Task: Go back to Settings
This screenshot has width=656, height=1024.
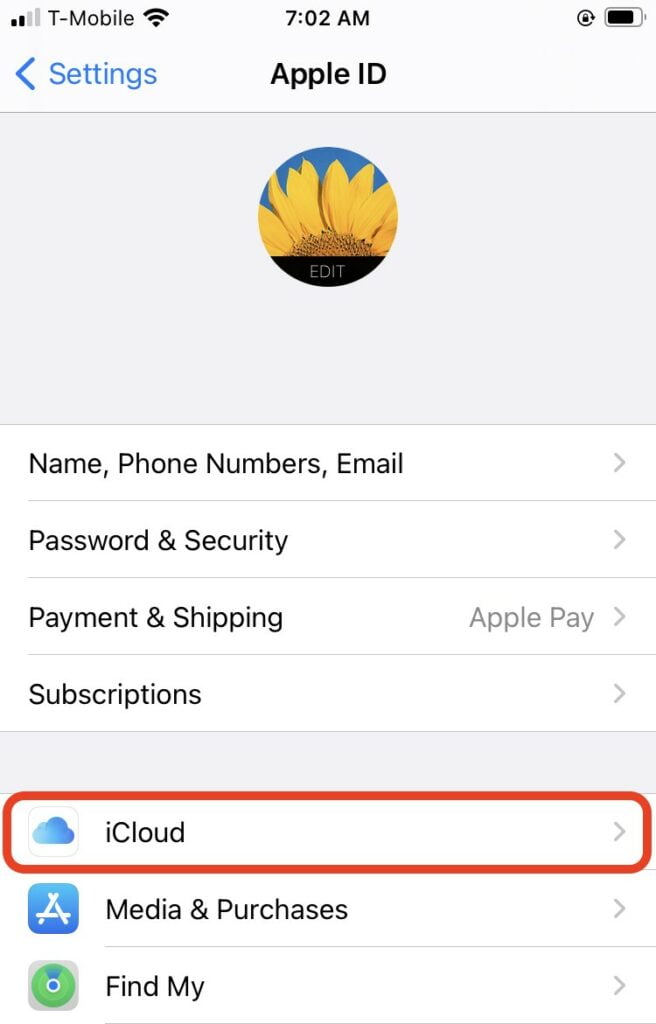Action: click(x=87, y=74)
